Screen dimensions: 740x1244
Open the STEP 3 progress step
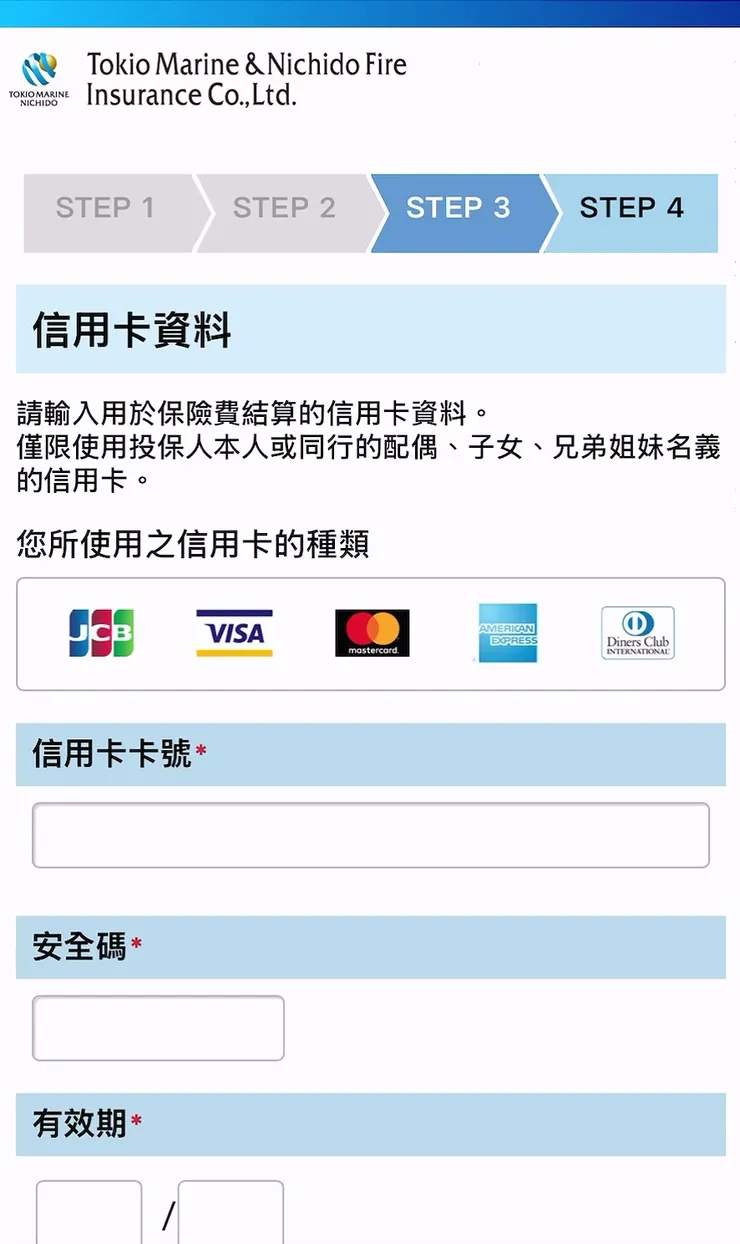pyautogui.click(x=458, y=208)
